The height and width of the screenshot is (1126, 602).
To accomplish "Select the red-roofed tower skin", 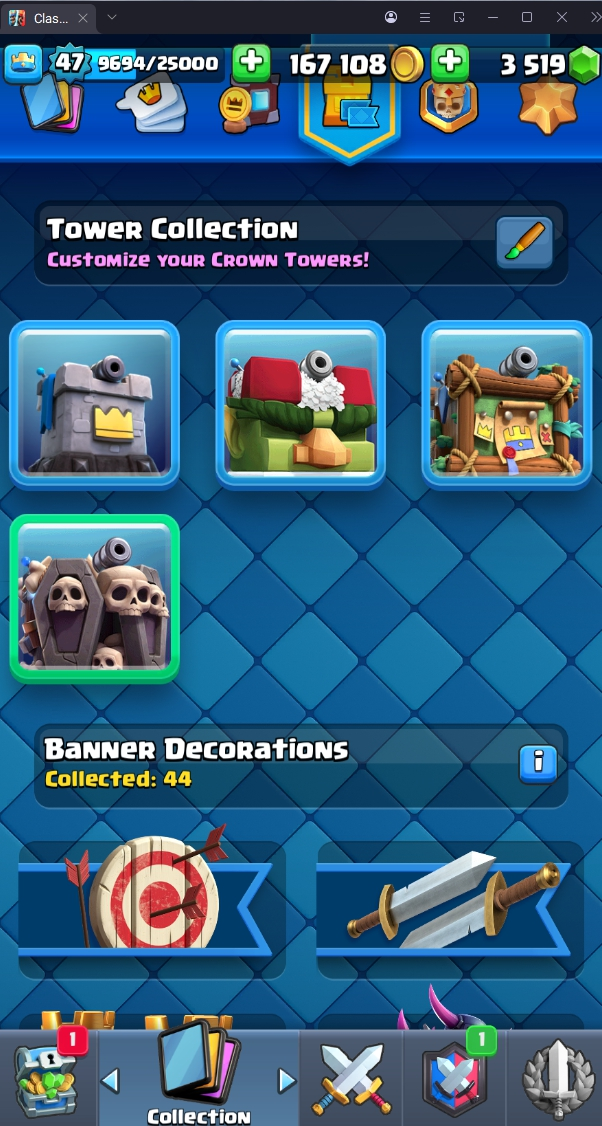I will coord(301,404).
